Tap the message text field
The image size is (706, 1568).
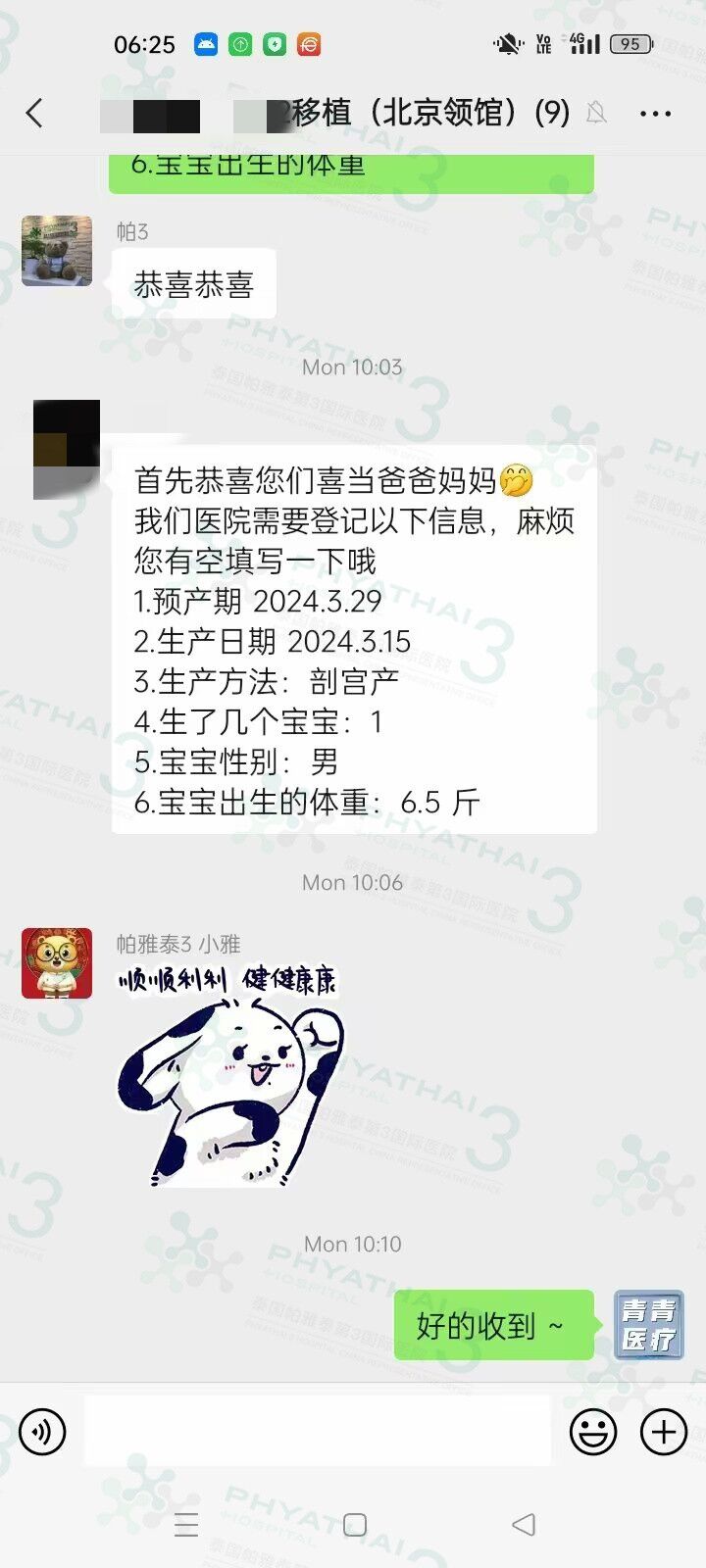pos(317,1432)
